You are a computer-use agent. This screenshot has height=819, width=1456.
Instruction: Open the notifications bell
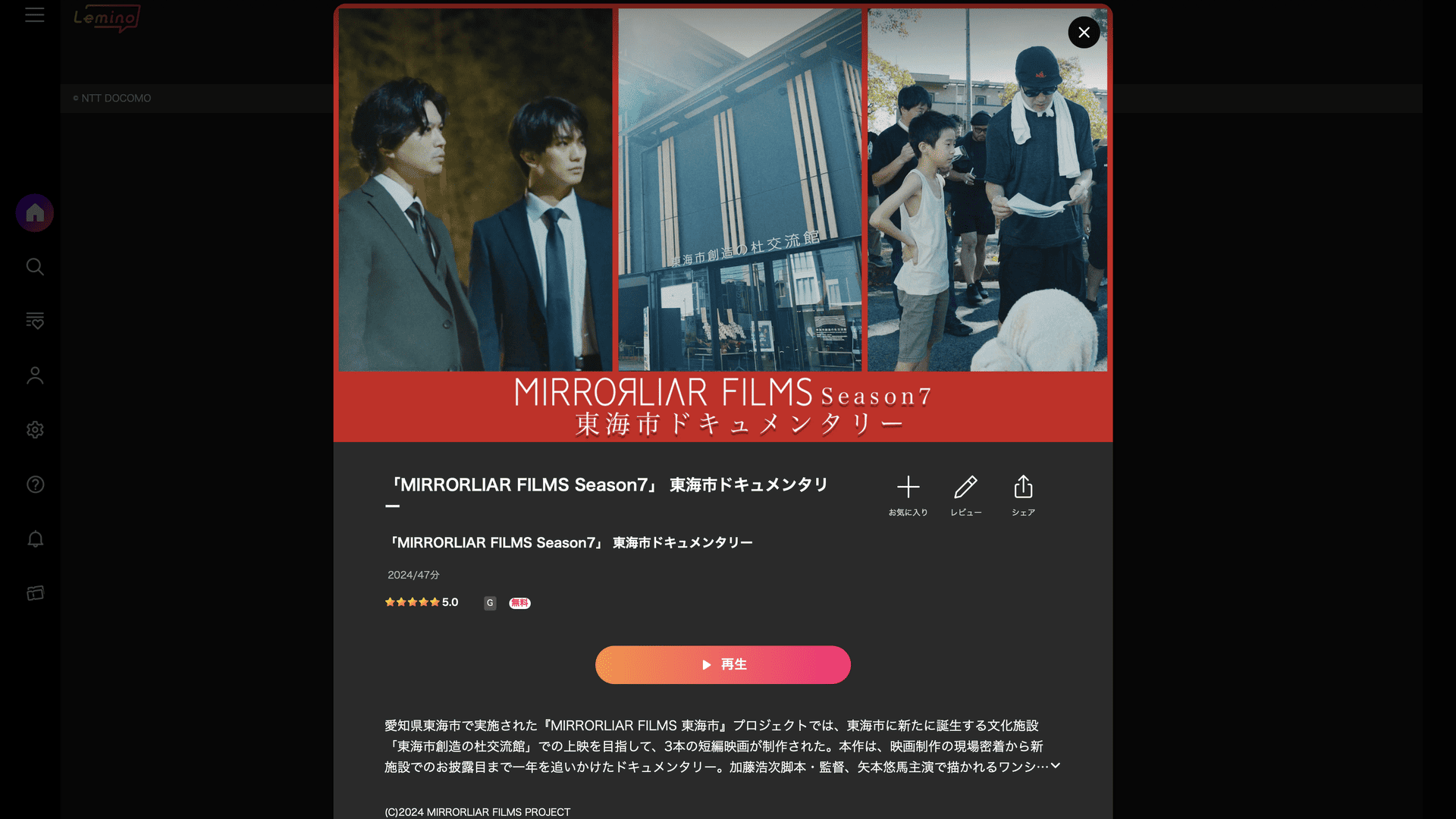(35, 539)
